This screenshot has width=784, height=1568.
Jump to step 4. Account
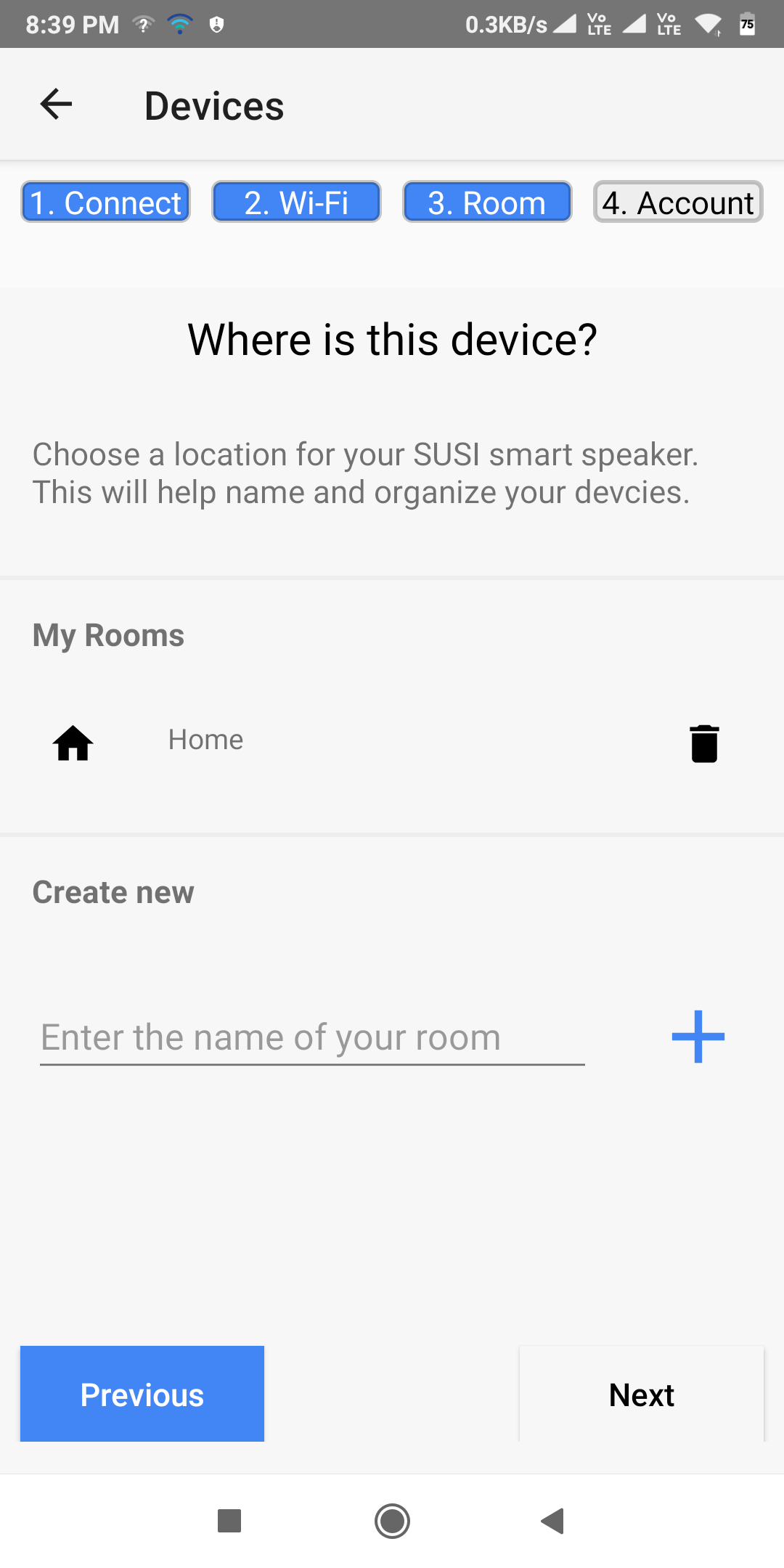(678, 202)
